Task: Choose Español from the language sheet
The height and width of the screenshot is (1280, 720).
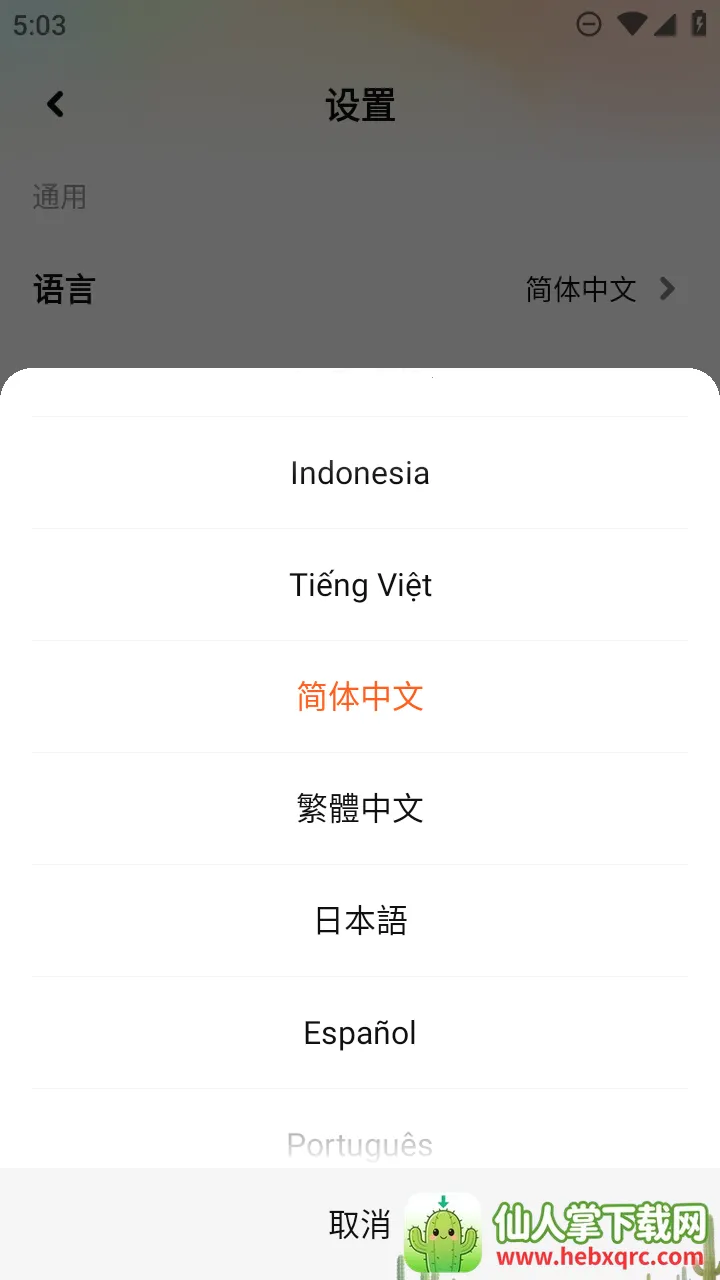Action: click(x=360, y=1033)
